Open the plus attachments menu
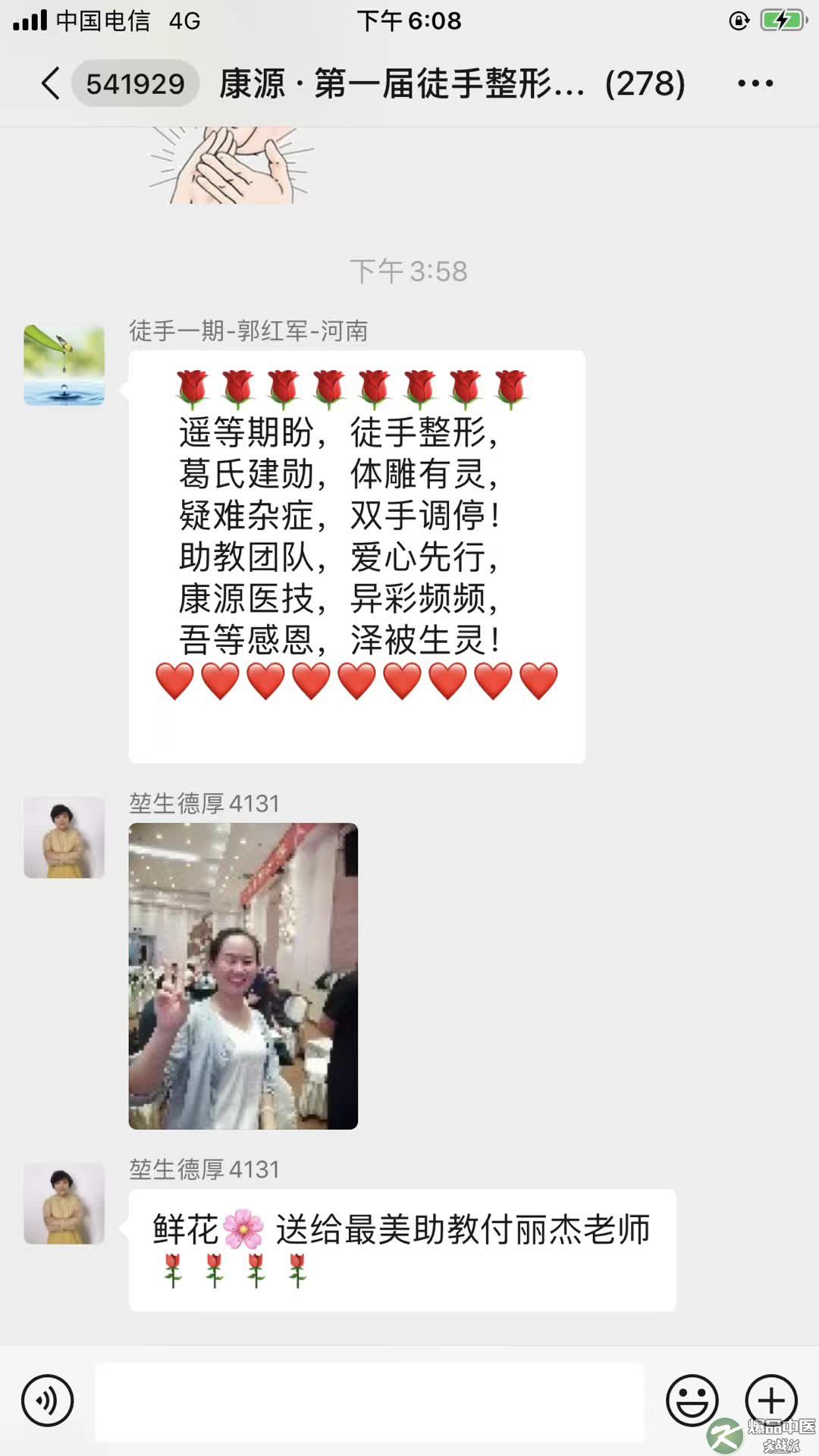Screen dimensions: 819x1456 [770, 1399]
